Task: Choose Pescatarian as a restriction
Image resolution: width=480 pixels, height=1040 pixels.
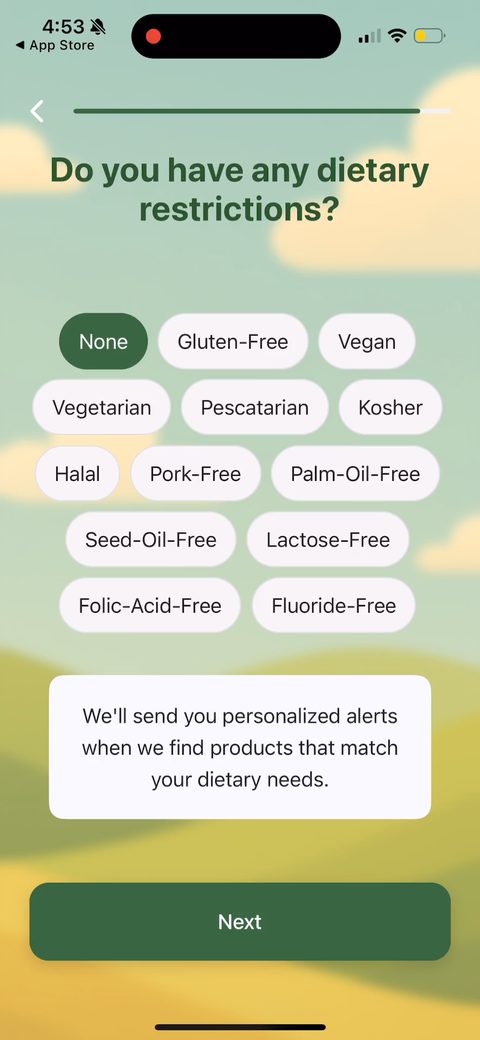Action: click(255, 407)
